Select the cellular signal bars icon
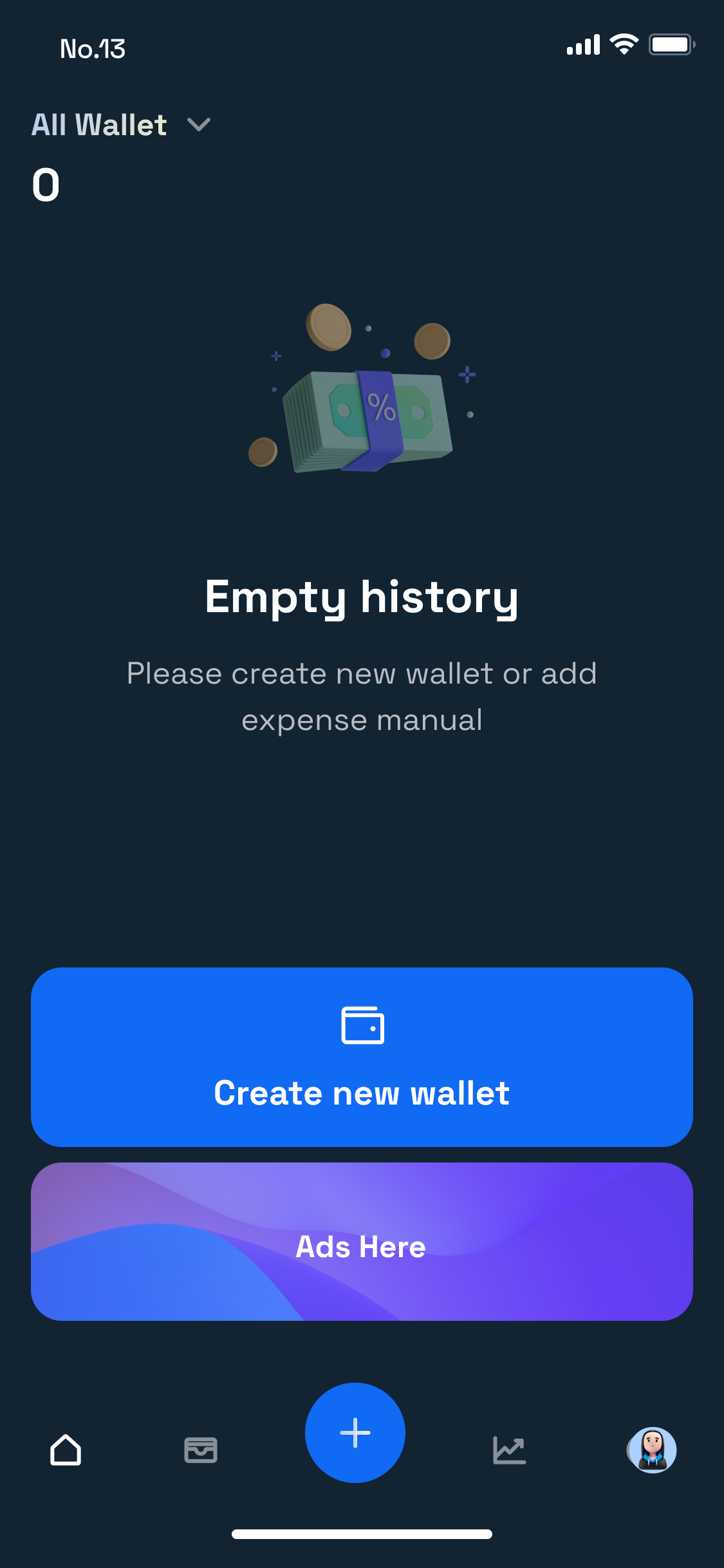The height and width of the screenshot is (1568, 724). (x=582, y=44)
